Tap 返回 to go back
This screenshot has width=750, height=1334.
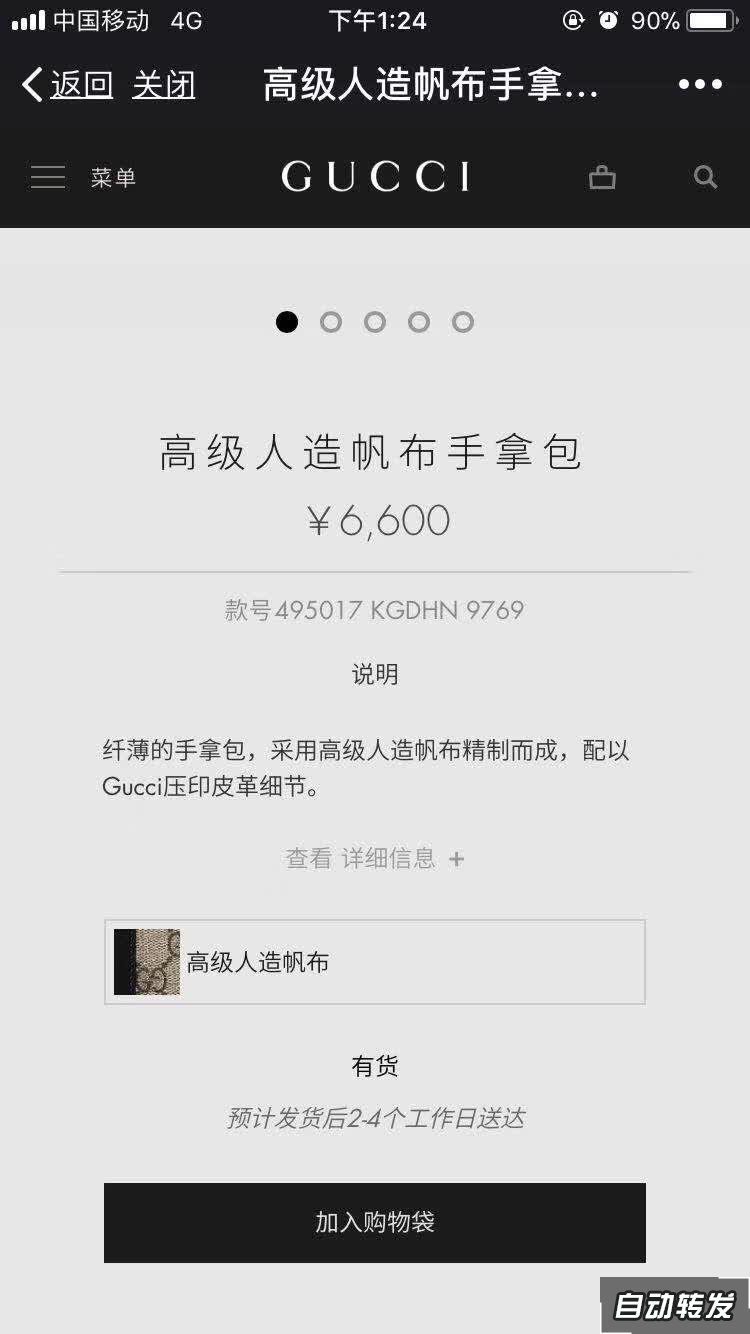click(68, 85)
